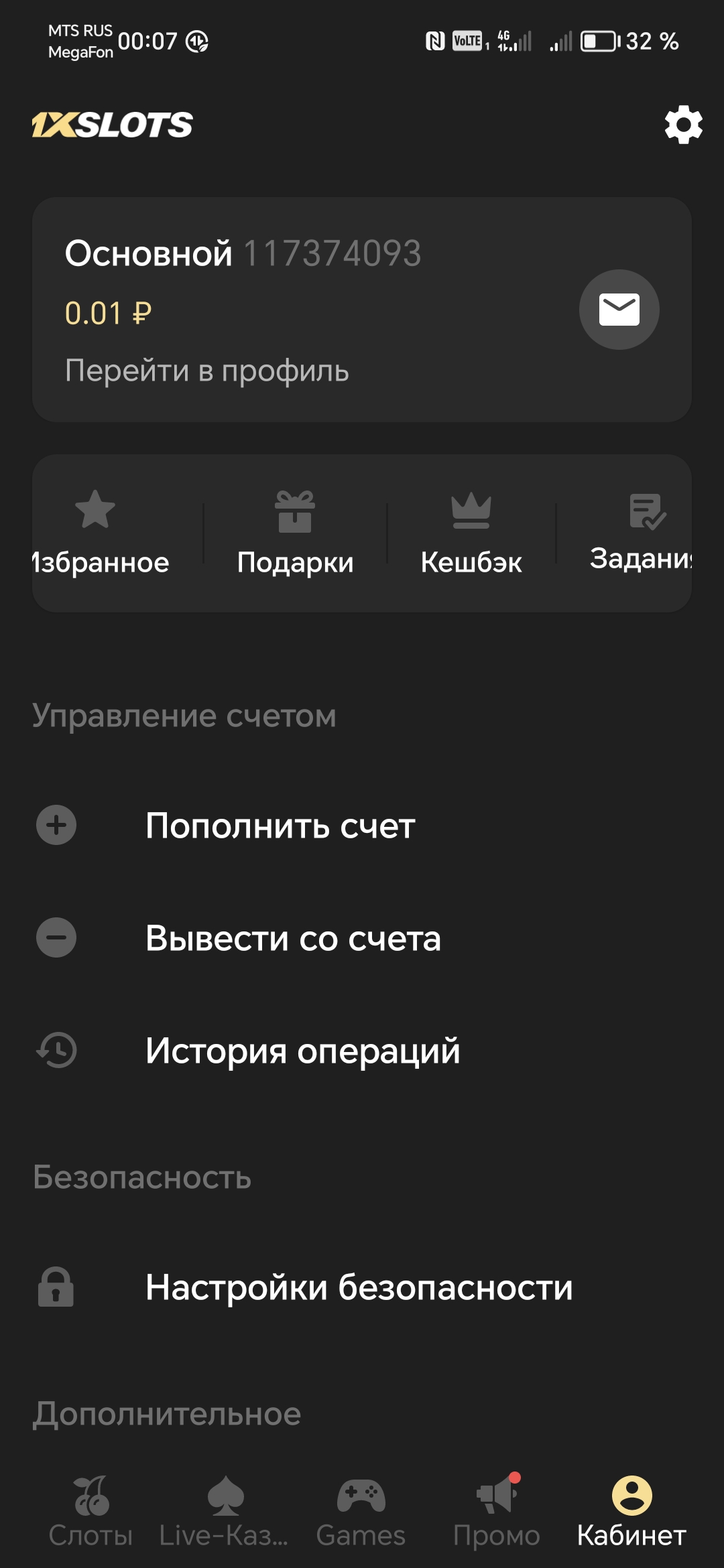This screenshot has height=1568, width=724.
Task: Go to the Live-Казино tab
Action: [x=224, y=1509]
